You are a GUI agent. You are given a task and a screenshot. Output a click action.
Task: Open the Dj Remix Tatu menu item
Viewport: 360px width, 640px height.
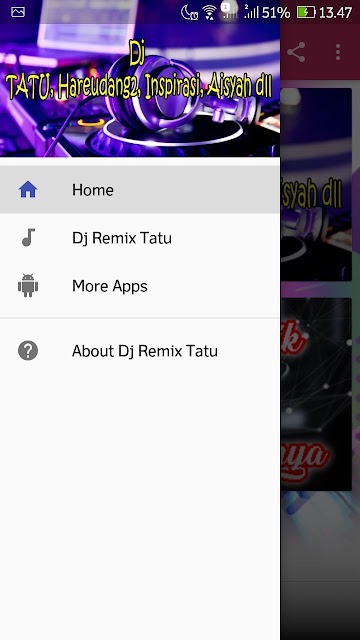140,238
